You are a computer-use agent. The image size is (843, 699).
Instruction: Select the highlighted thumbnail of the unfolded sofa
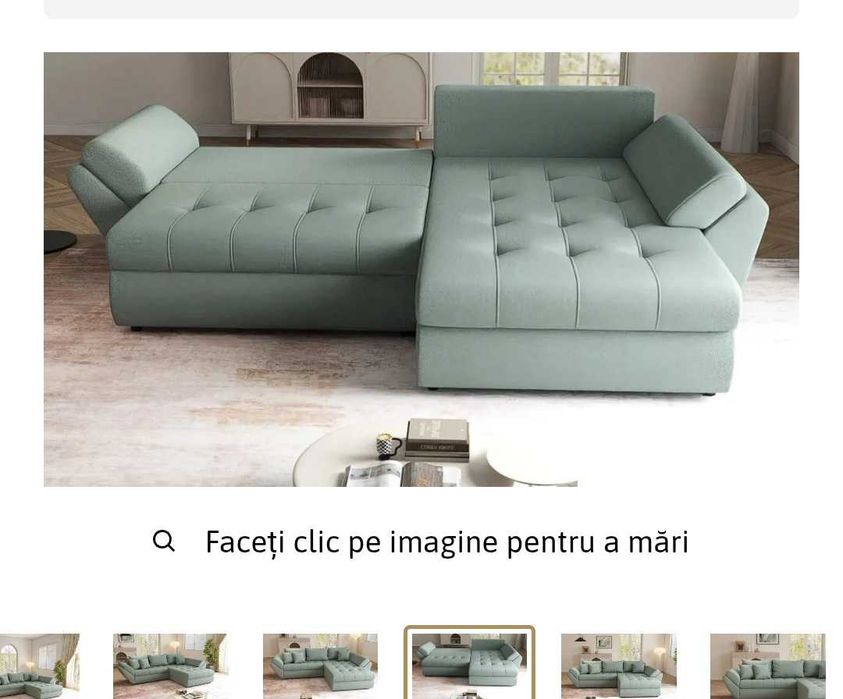tap(469, 665)
